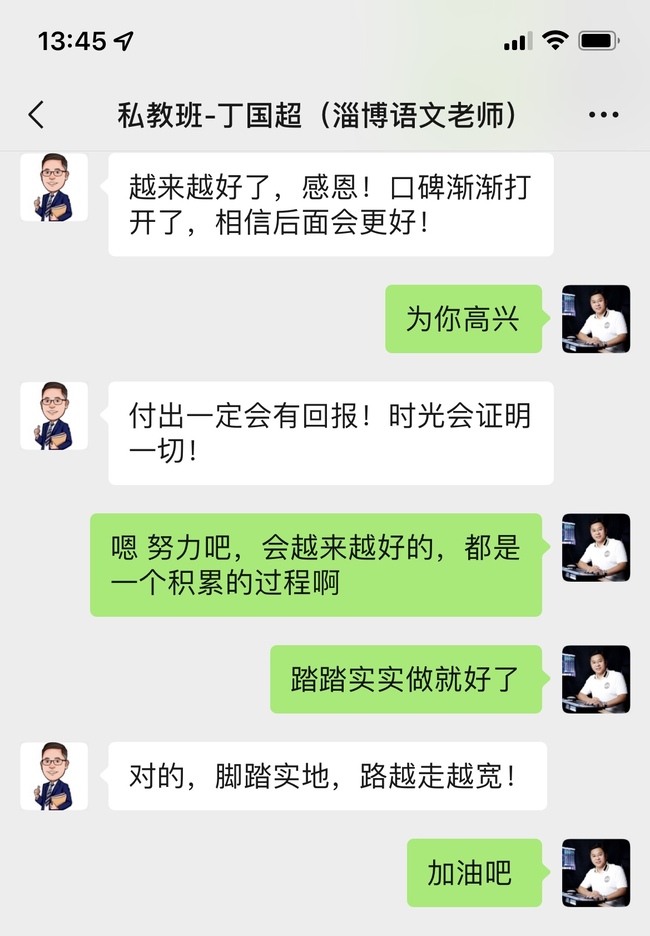Tap the sender avatar next to "为你高兴"

pyautogui.click(x=596, y=319)
